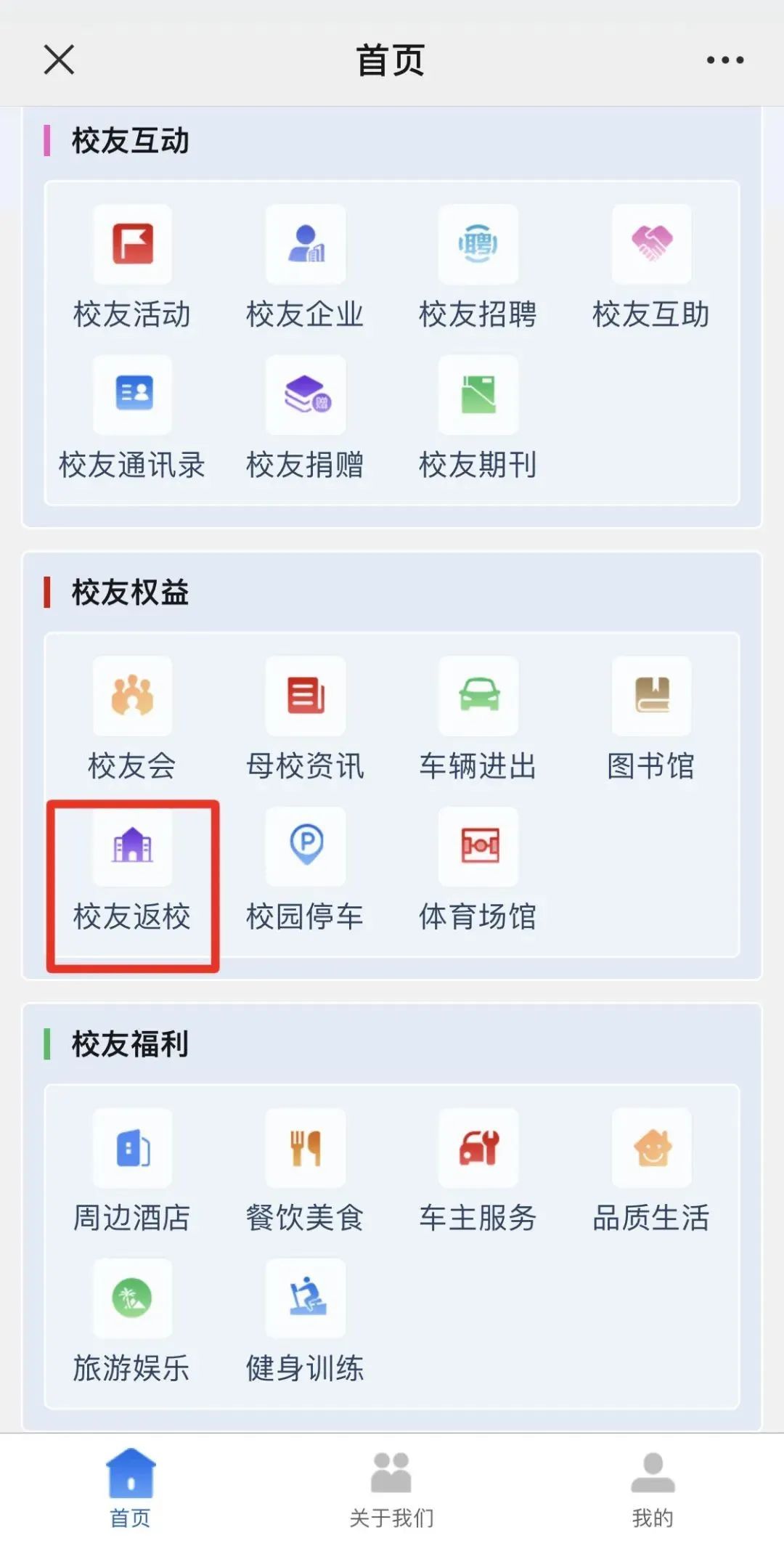Close the page with the X icon

point(59,60)
